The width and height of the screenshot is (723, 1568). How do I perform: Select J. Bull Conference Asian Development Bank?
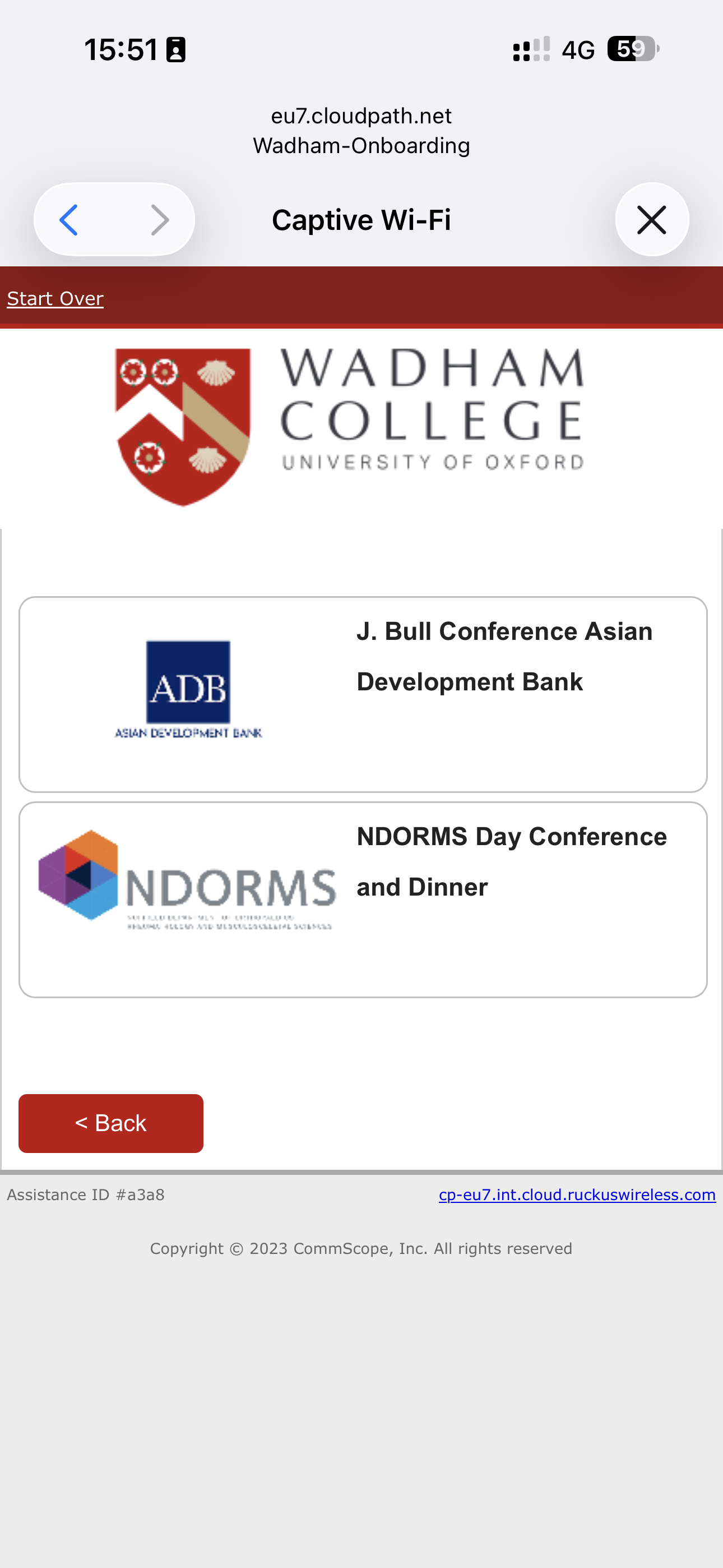point(363,694)
